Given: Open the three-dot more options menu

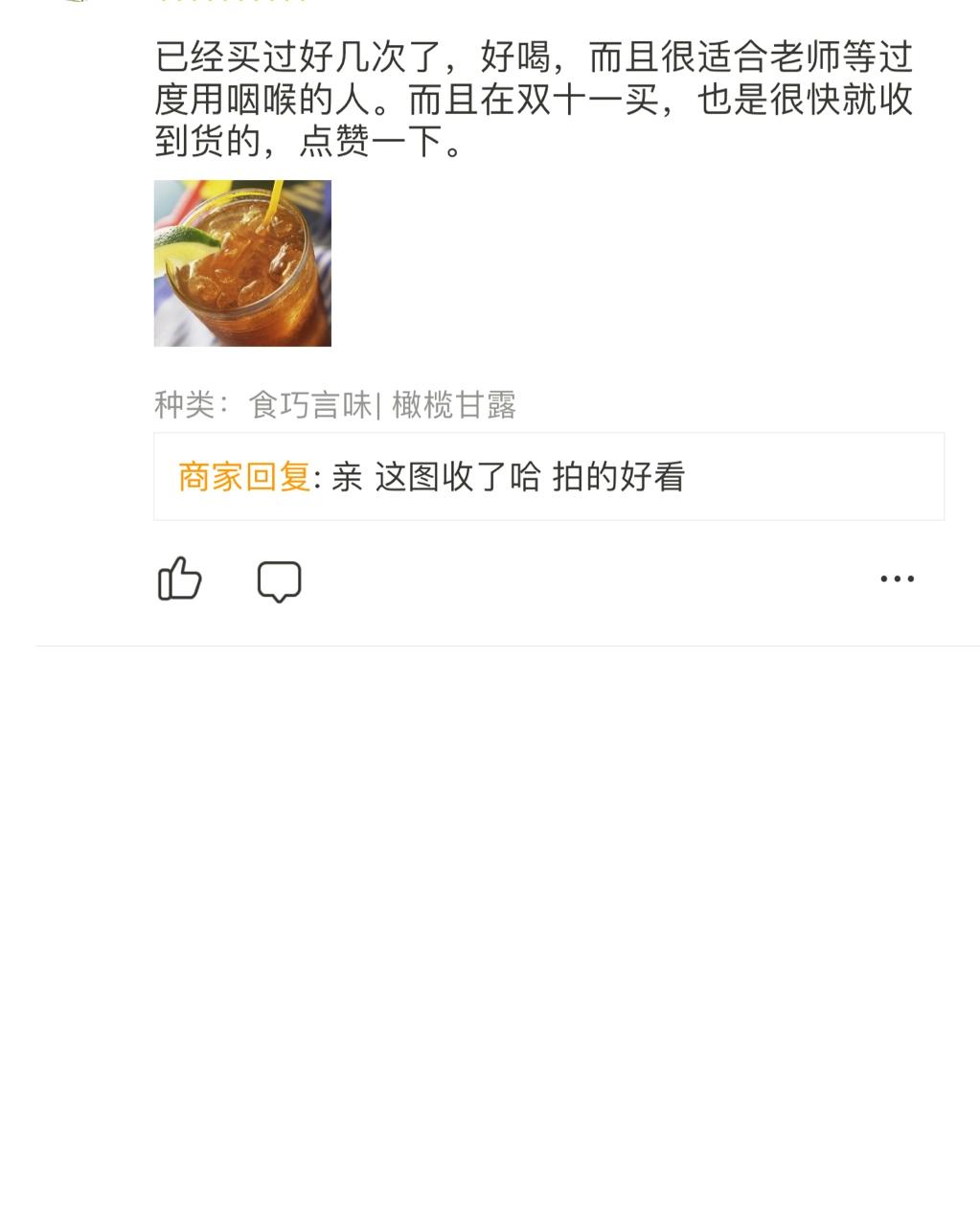Looking at the screenshot, I should 897,579.
